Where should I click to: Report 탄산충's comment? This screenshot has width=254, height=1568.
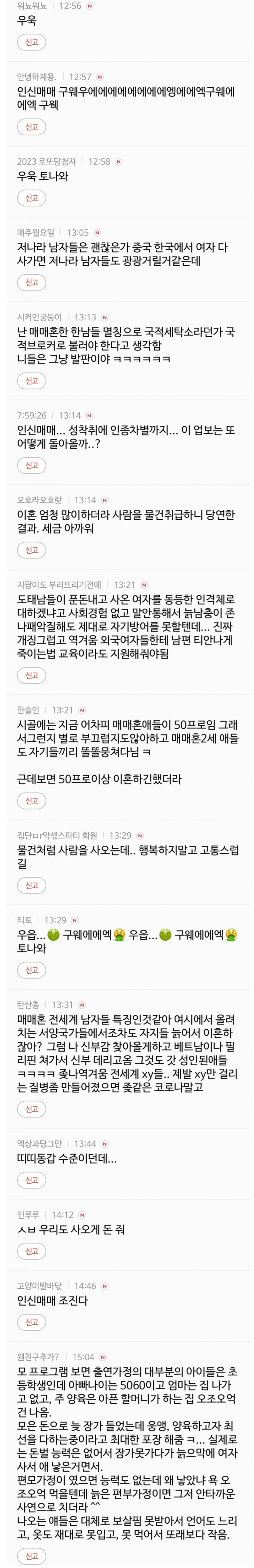click(x=32, y=1108)
